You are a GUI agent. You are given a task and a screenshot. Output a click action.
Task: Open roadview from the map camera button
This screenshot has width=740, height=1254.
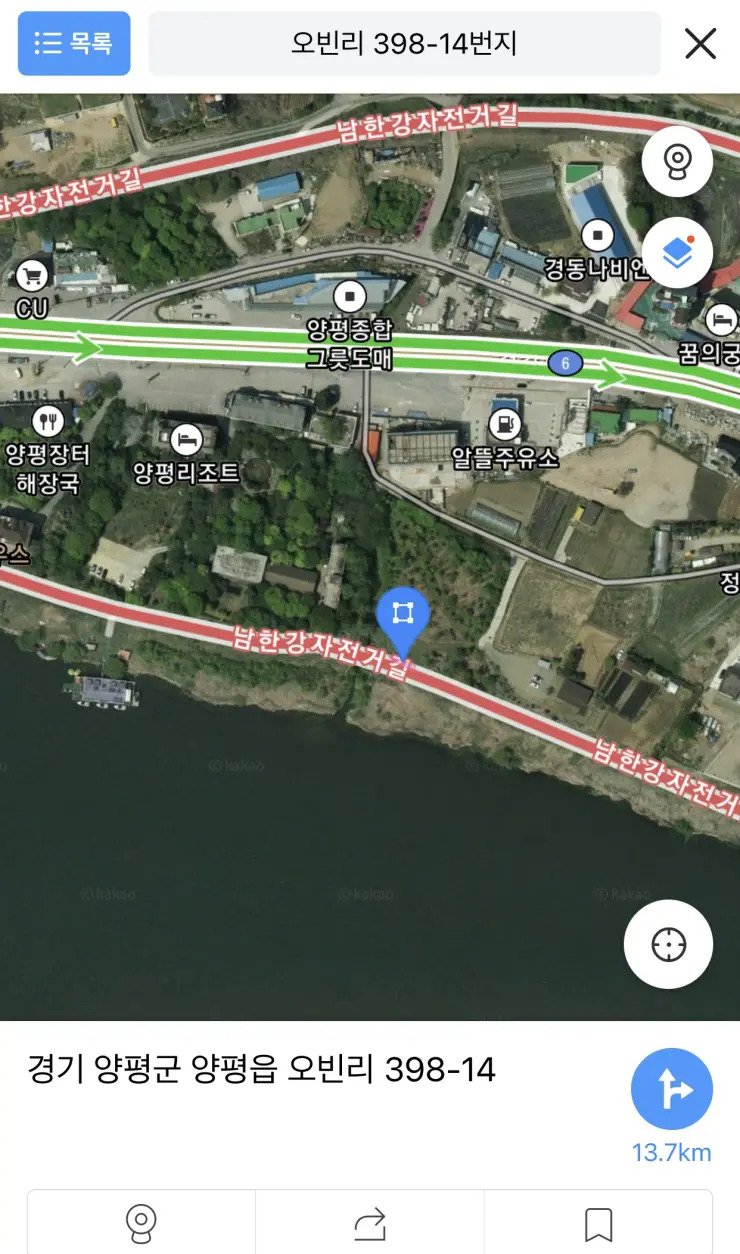tap(677, 161)
